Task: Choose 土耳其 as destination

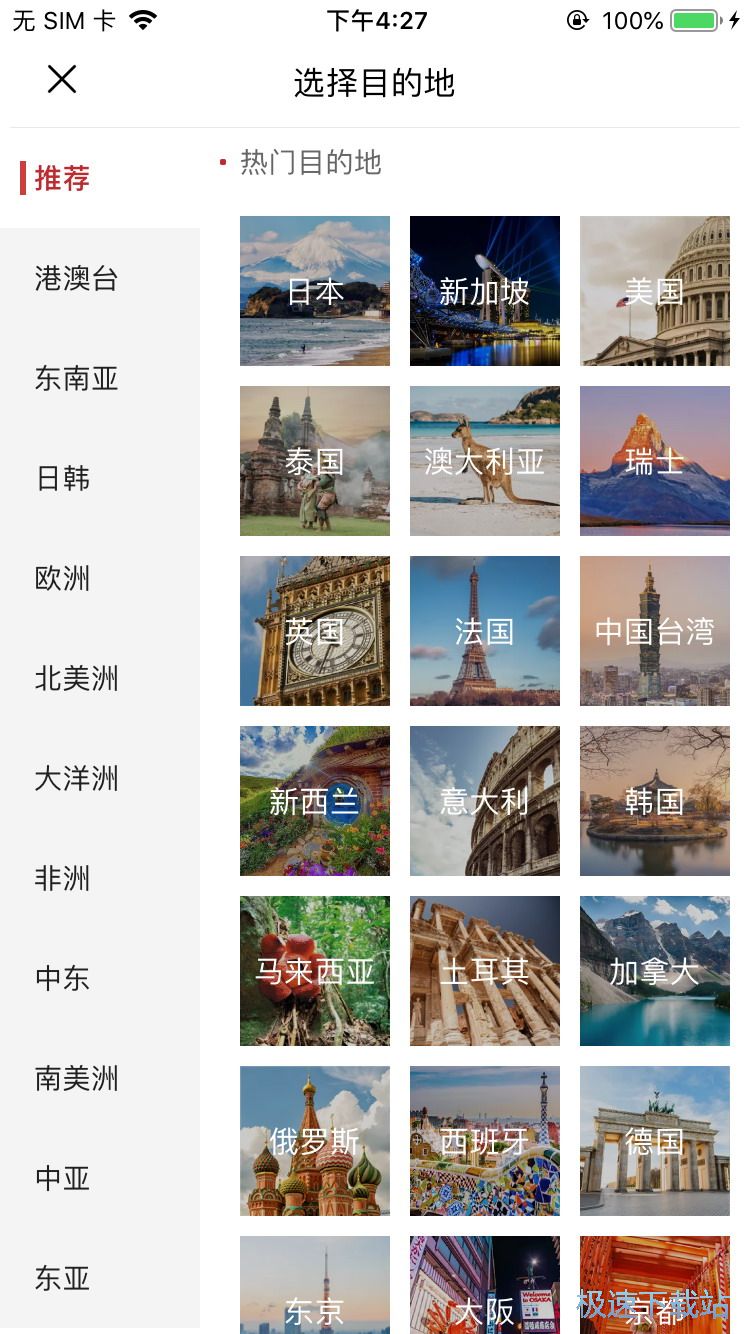Action: pyautogui.click(x=485, y=971)
